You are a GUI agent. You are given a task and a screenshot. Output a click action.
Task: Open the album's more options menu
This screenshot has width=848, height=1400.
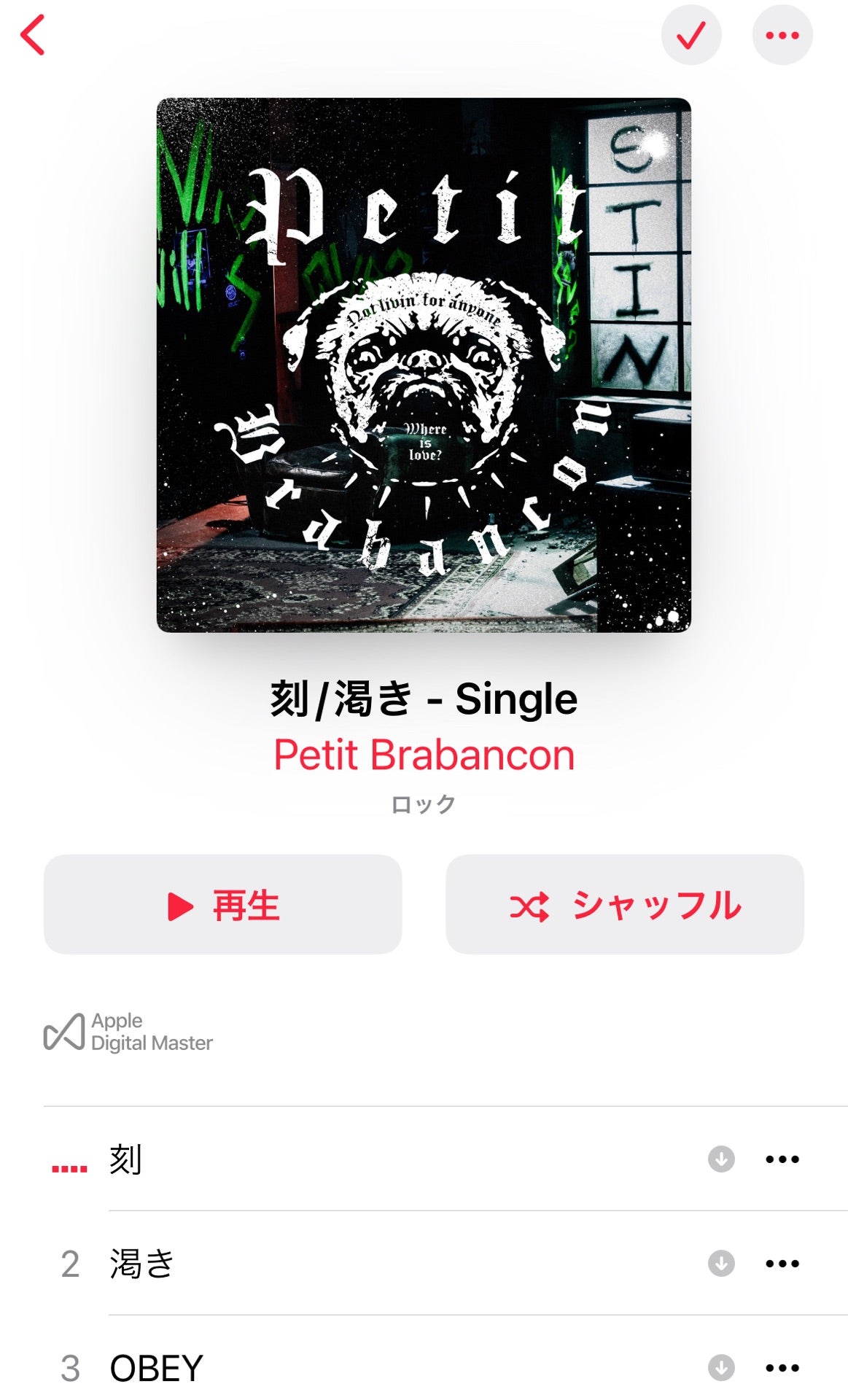coord(782,35)
